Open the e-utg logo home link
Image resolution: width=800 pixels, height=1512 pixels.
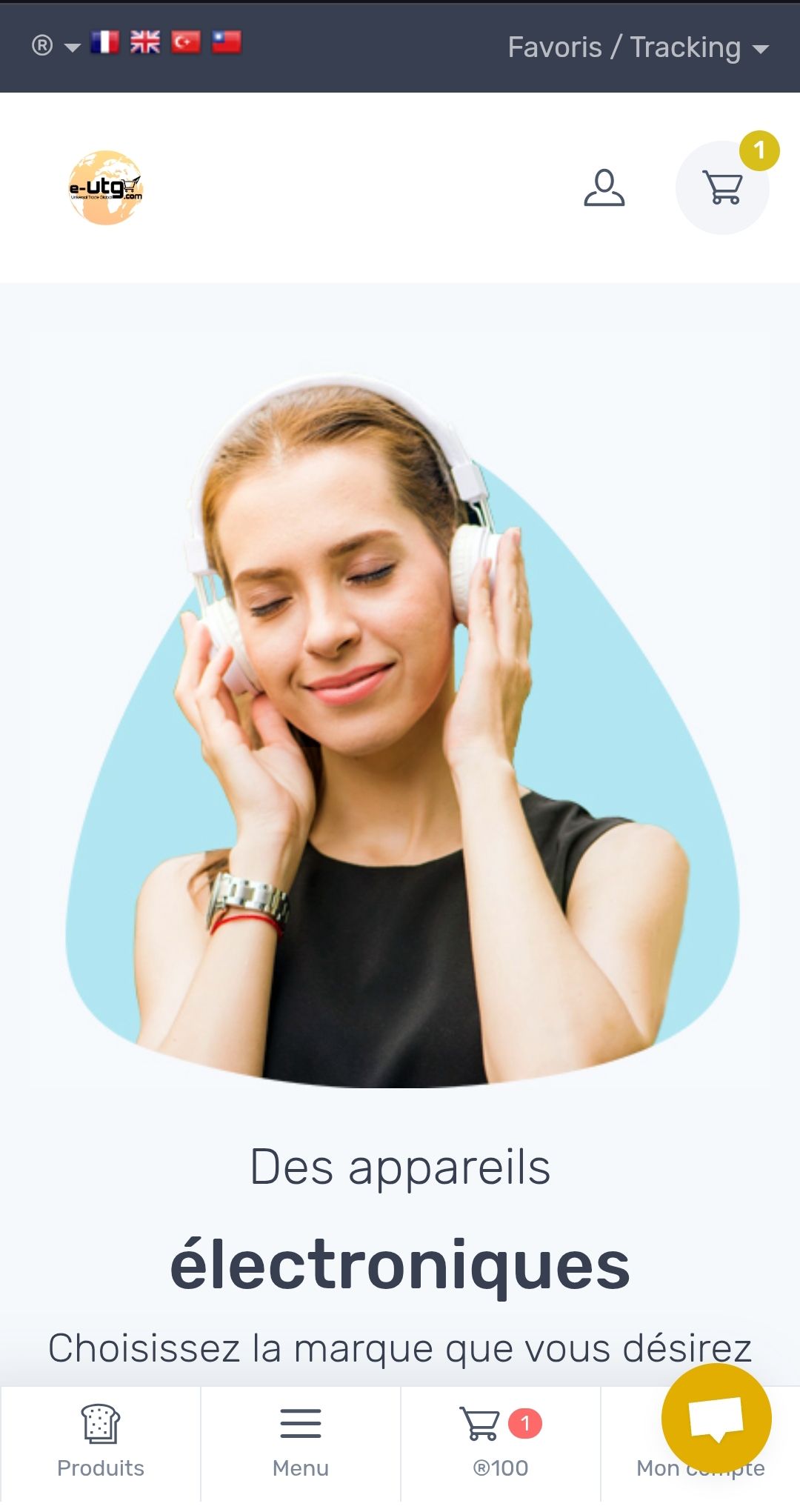[106, 187]
